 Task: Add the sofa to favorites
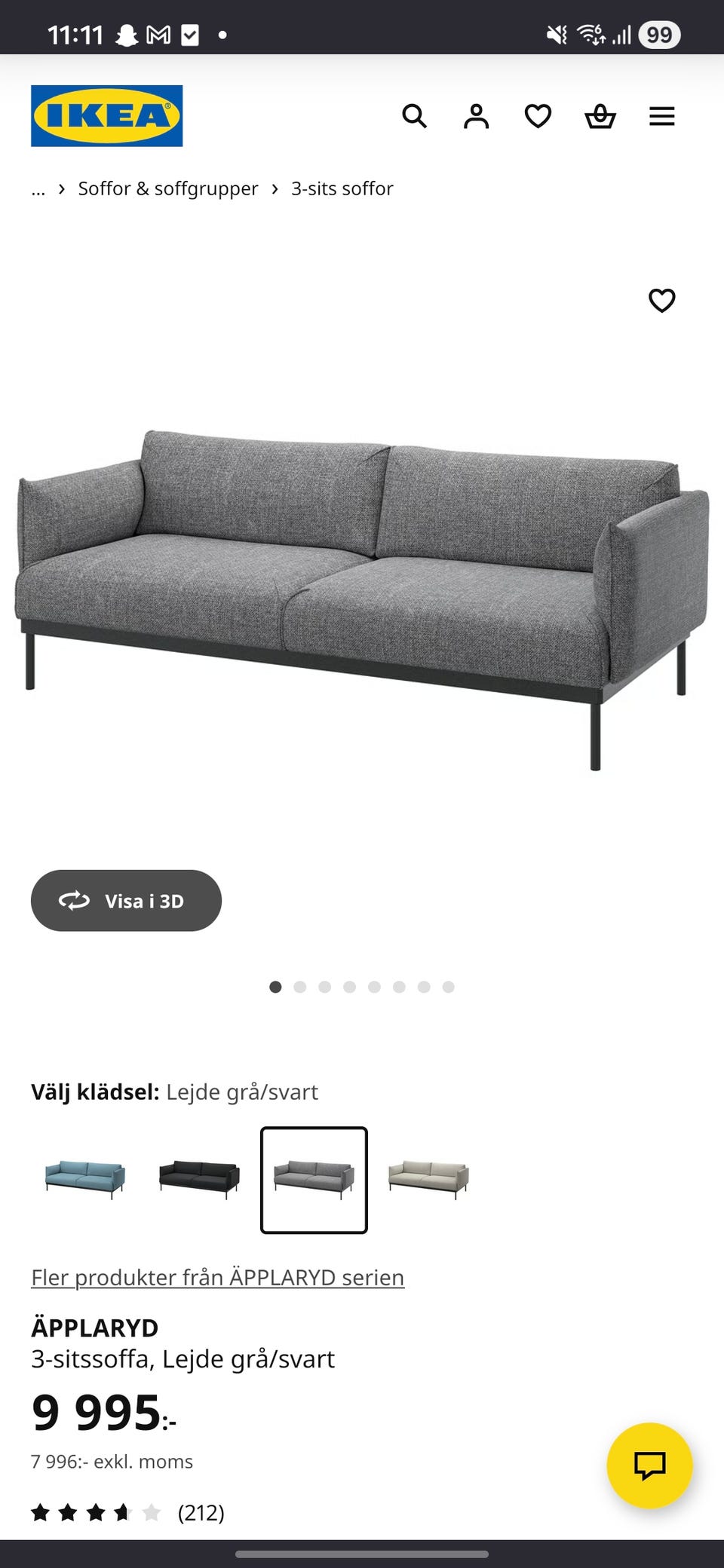[x=661, y=301]
